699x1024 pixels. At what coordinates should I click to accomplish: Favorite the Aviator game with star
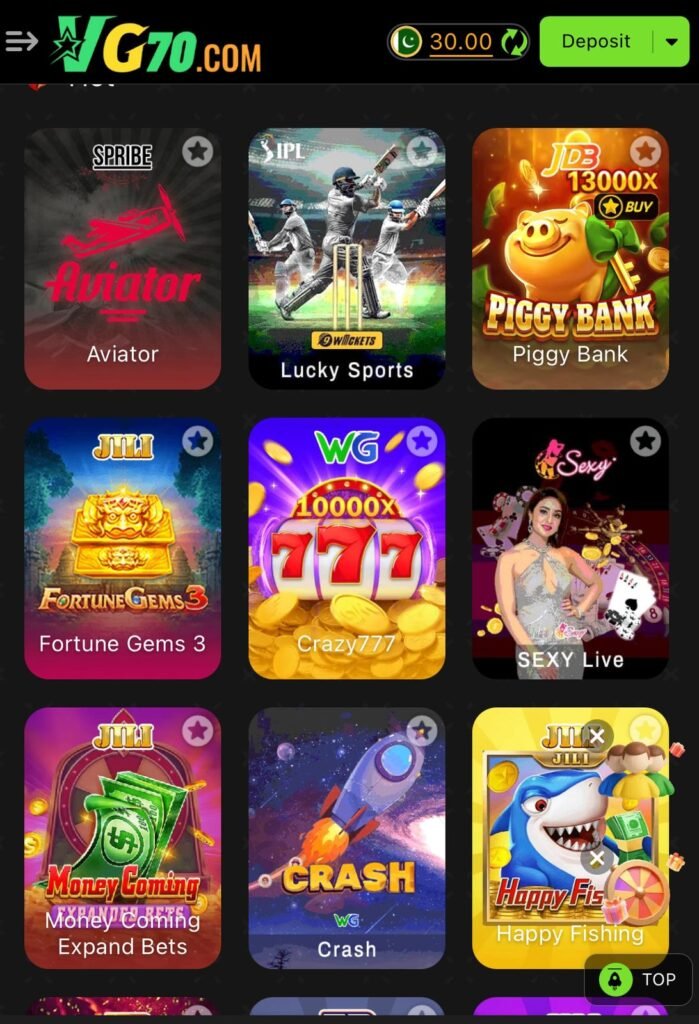[198, 152]
